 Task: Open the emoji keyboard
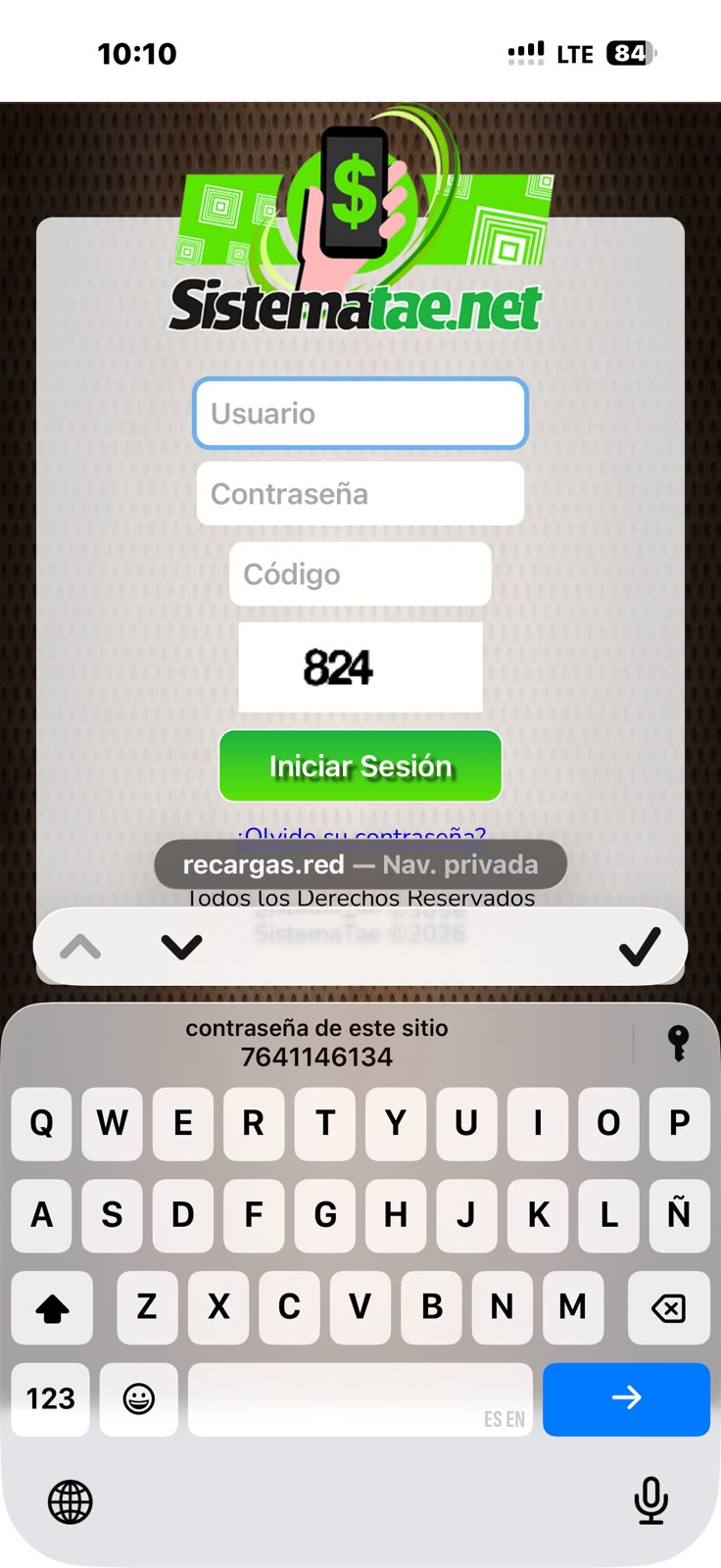(139, 1398)
